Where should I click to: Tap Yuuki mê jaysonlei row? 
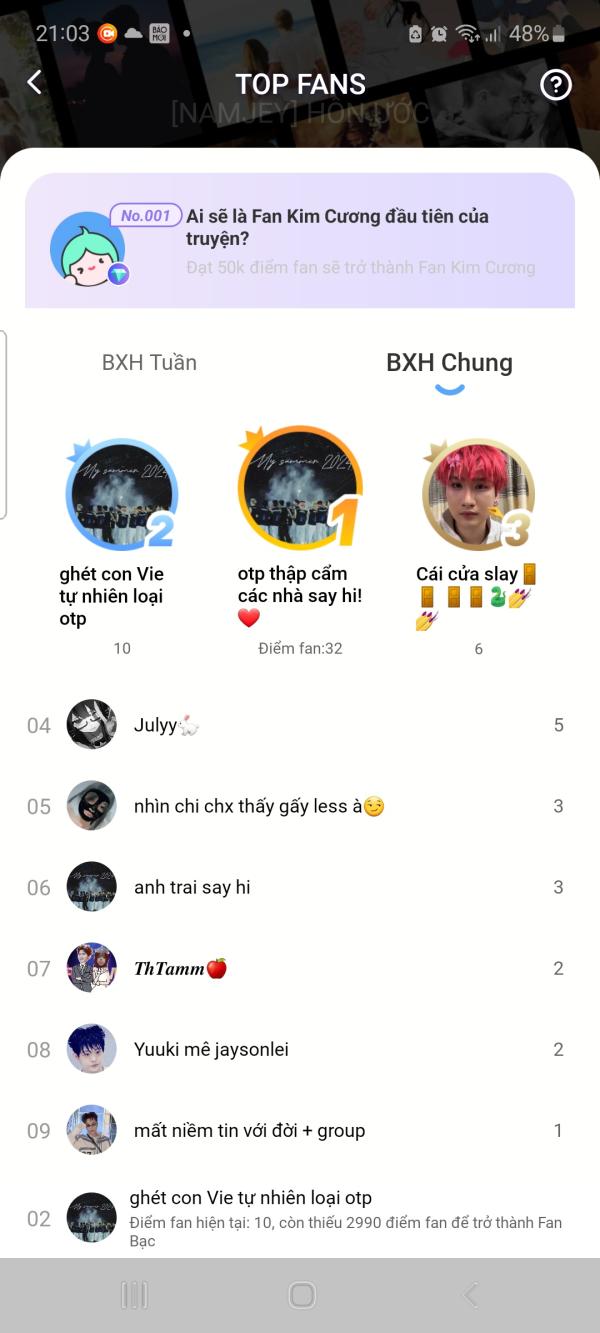tap(300, 1049)
